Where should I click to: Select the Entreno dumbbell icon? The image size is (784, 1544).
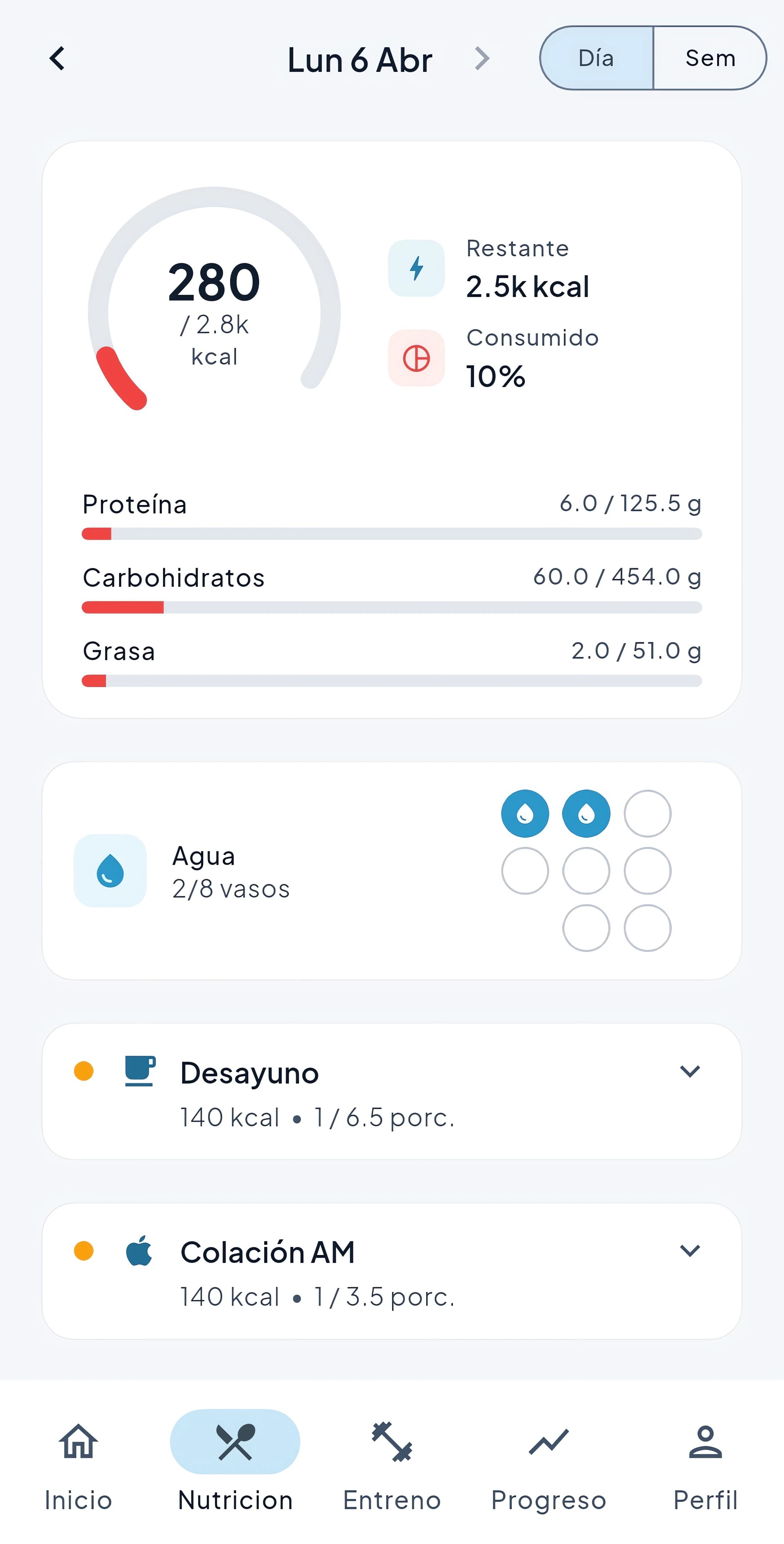pos(392,1442)
